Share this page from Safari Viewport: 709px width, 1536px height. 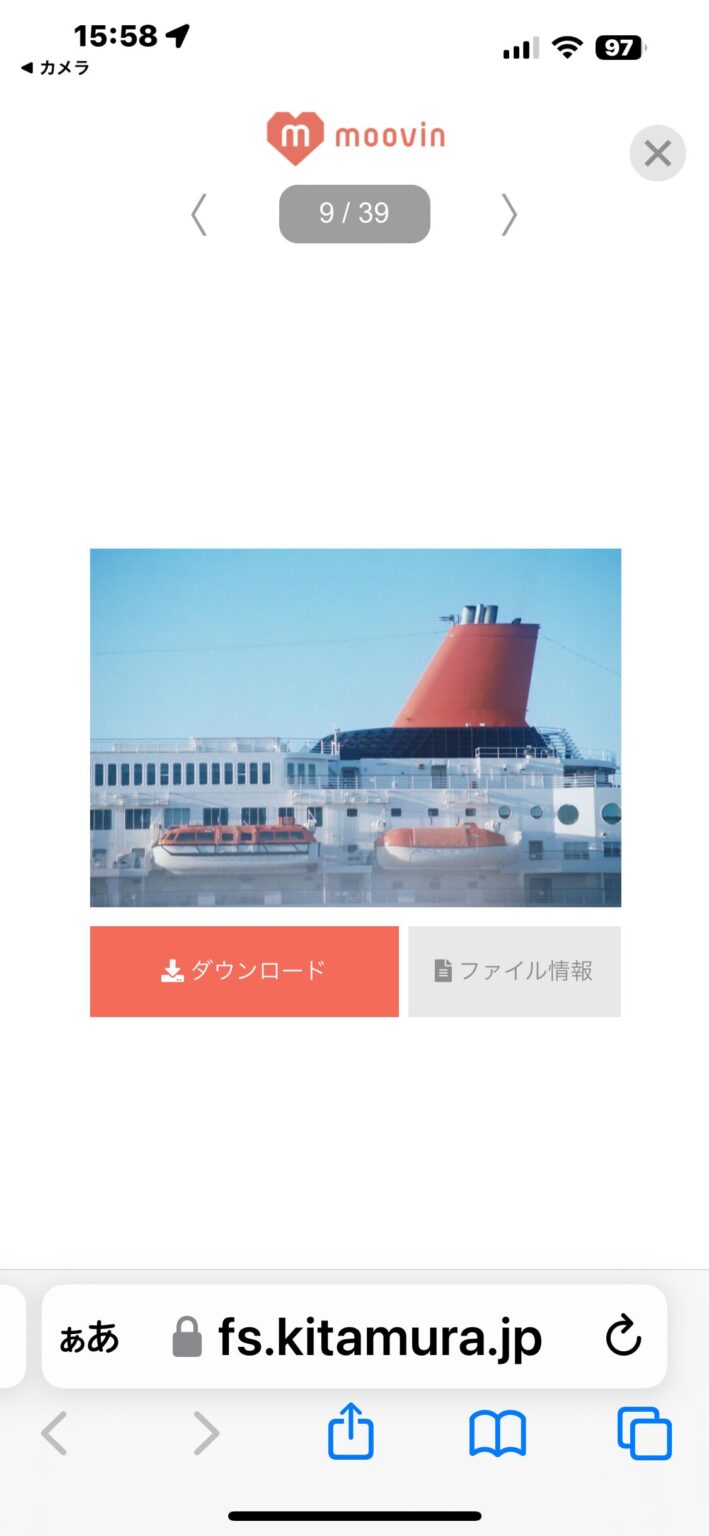coord(350,1432)
